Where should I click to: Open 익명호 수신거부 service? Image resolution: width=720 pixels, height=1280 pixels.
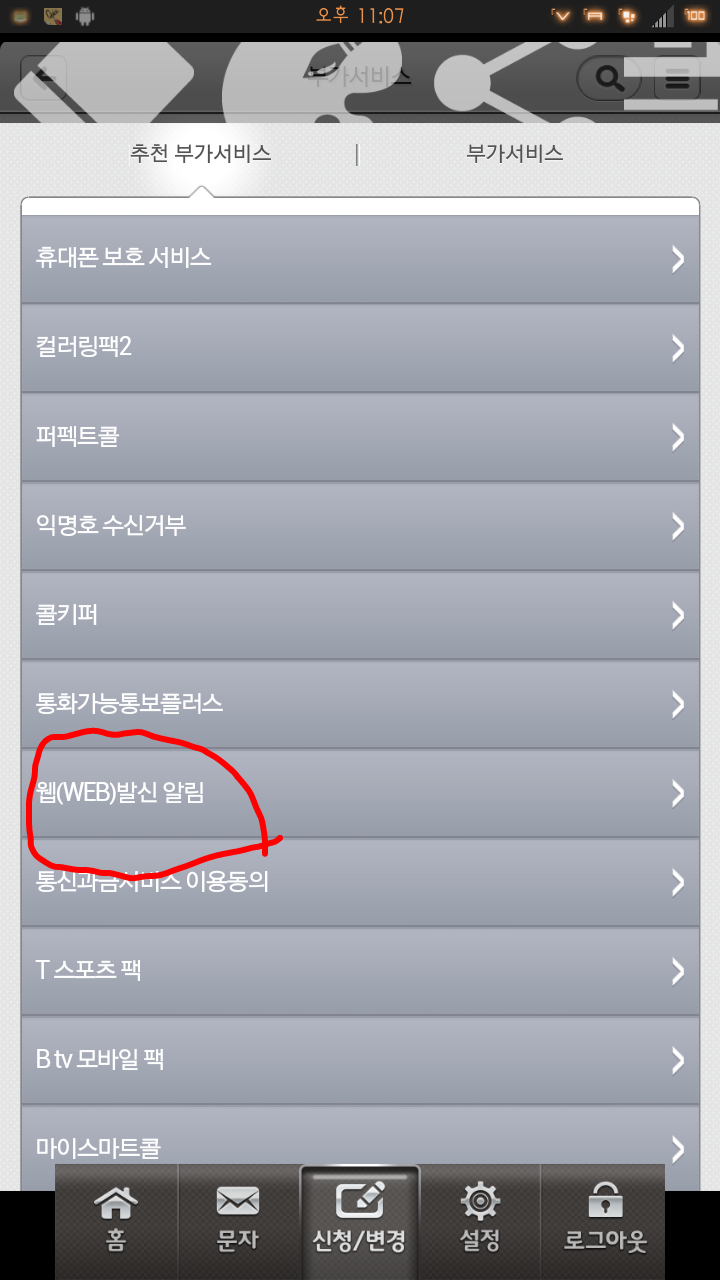360,526
